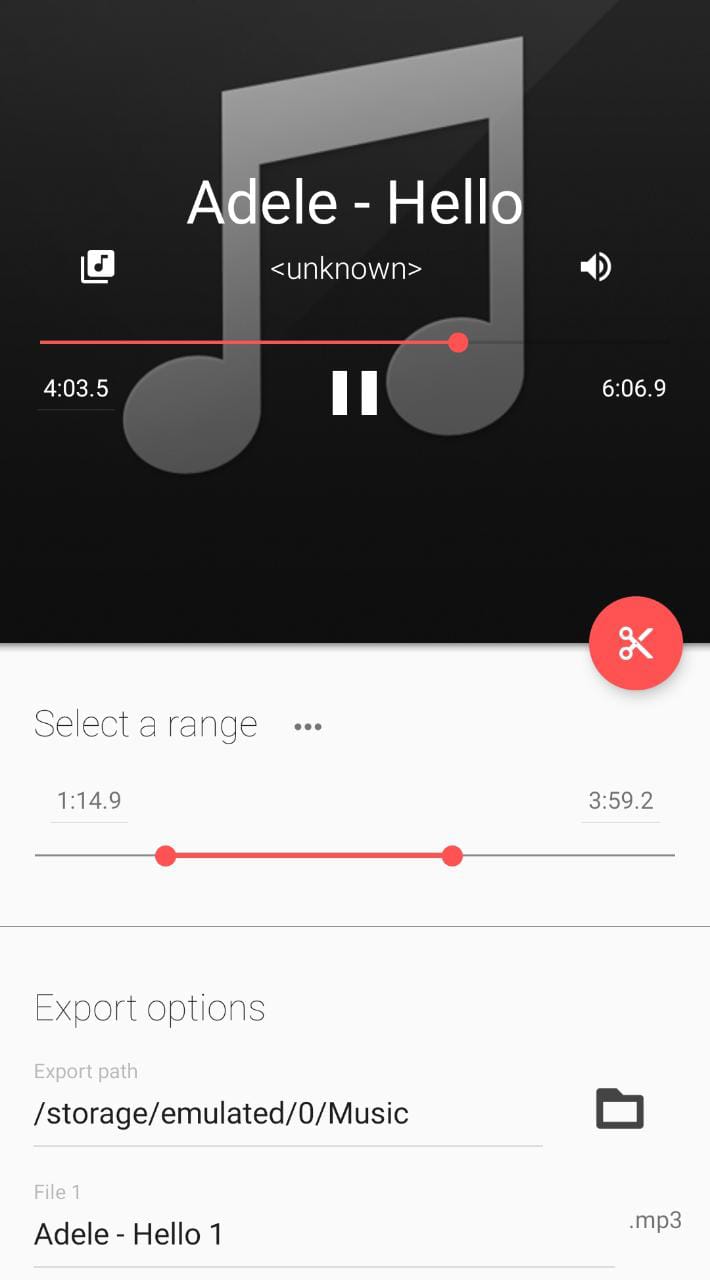This screenshot has width=710, height=1280.
Task: Tap the volume speaker icon
Action: click(x=596, y=267)
